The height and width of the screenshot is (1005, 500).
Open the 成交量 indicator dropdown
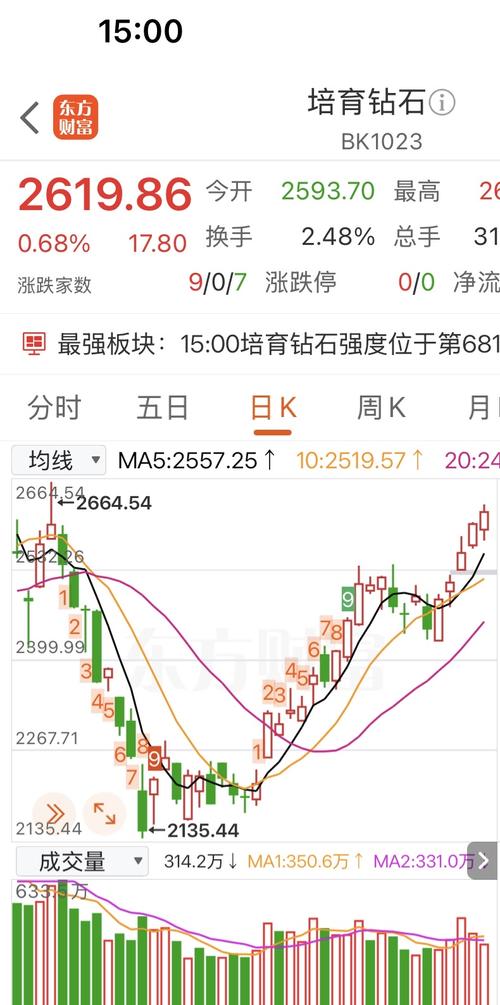[81, 861]
